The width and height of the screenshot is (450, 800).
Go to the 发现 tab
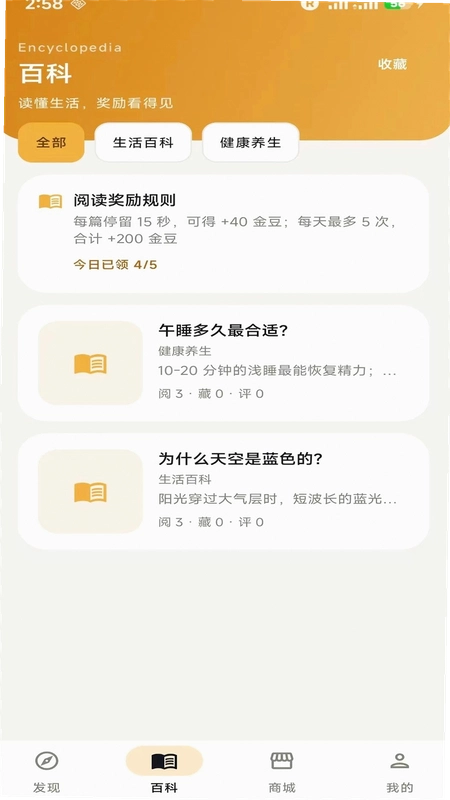click(x=46, y=771)
